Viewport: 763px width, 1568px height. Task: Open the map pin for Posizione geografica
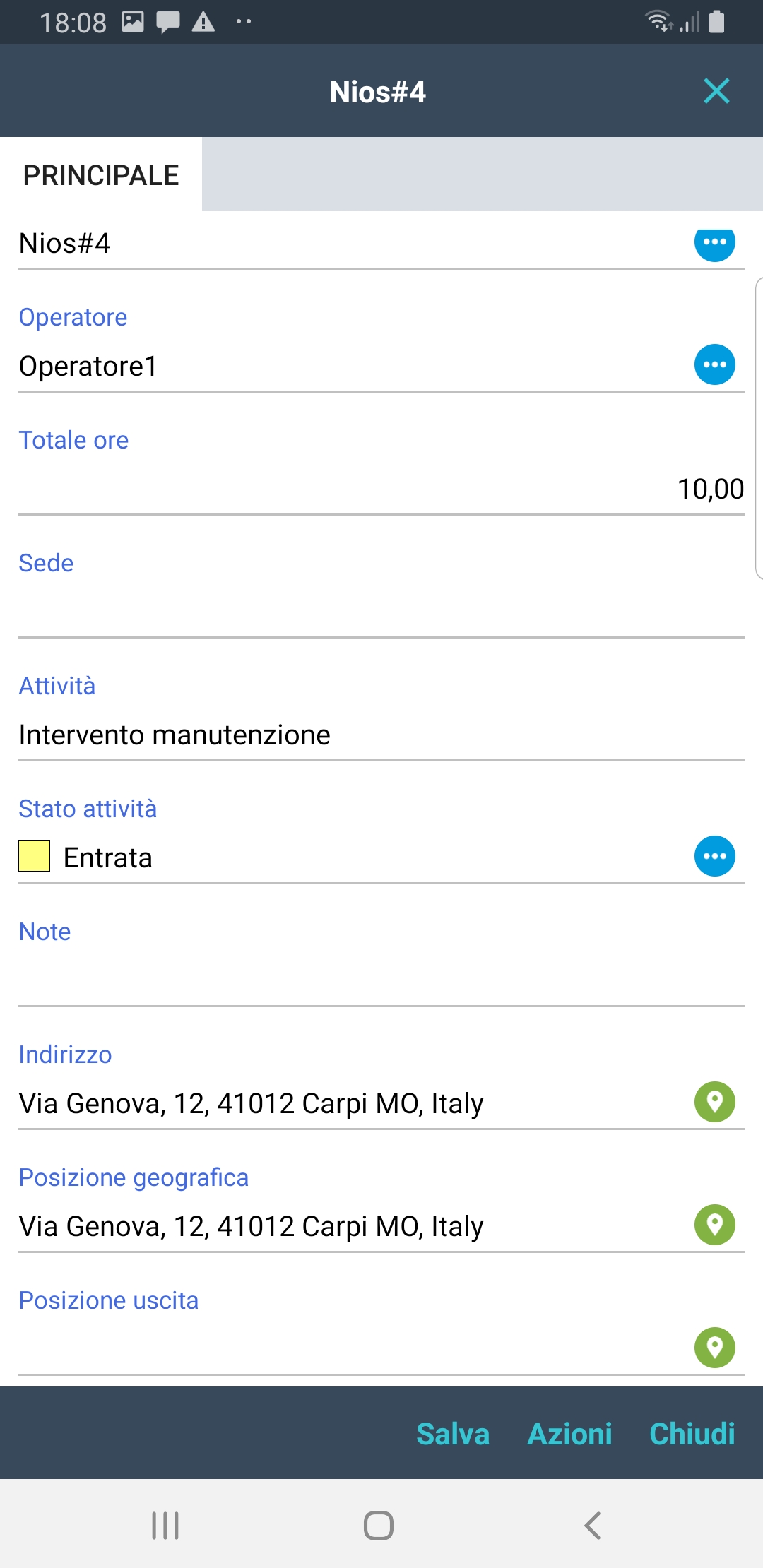point(714,1225)
